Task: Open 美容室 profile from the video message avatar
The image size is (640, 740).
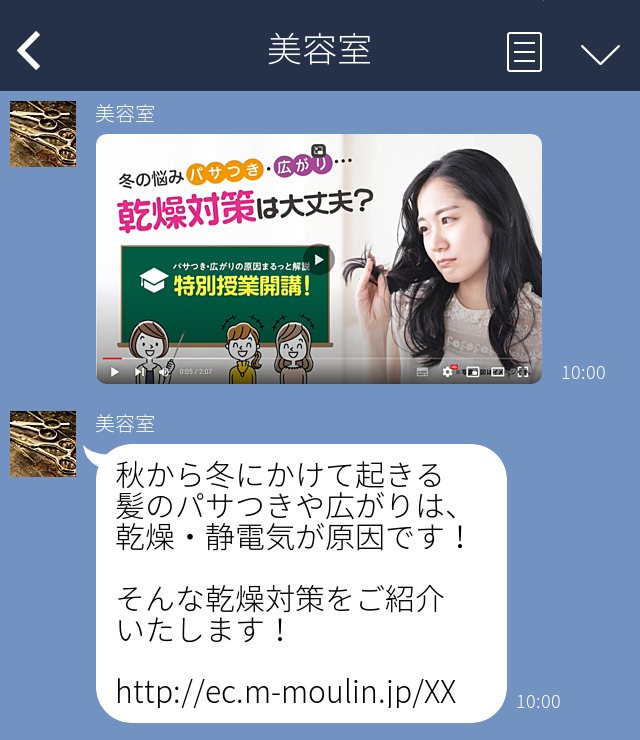Action: click(43, 133)
